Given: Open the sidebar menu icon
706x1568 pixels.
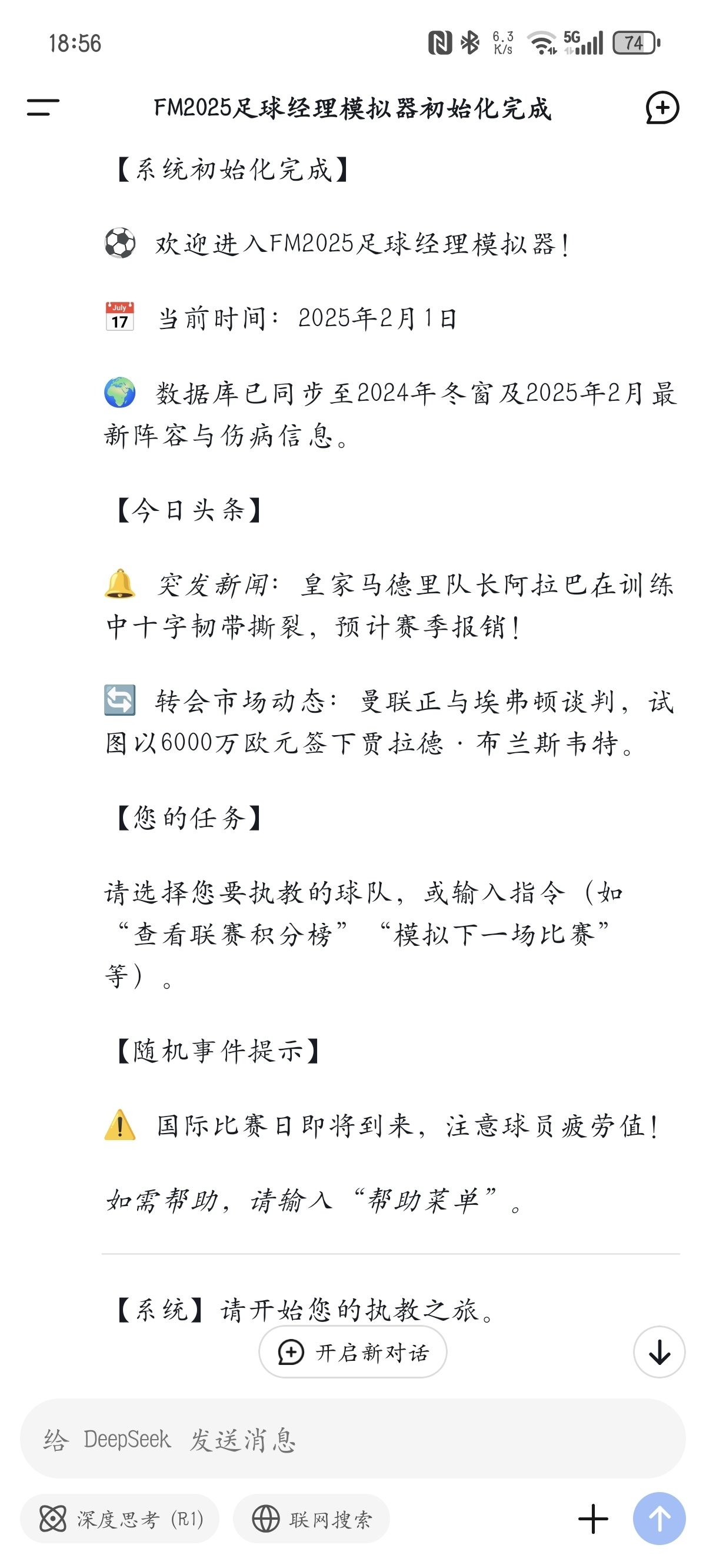Looking at the screenshot, I should point(43,108).
